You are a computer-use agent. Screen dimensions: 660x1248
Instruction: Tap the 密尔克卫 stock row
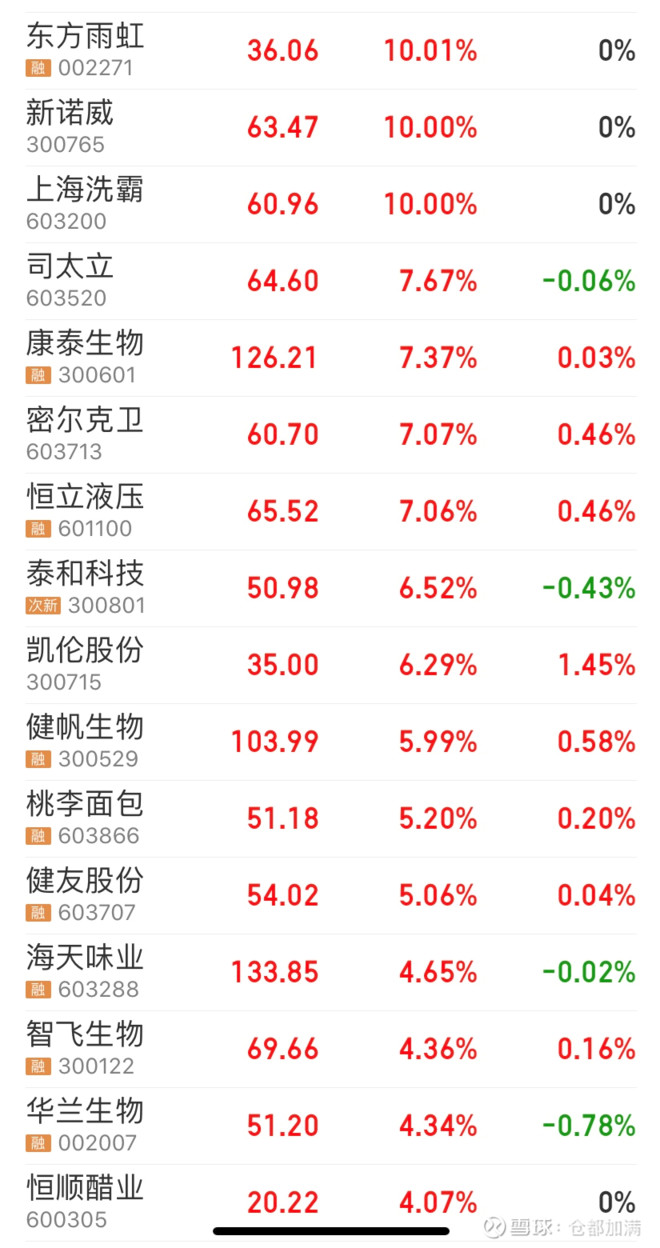[85, 421]
